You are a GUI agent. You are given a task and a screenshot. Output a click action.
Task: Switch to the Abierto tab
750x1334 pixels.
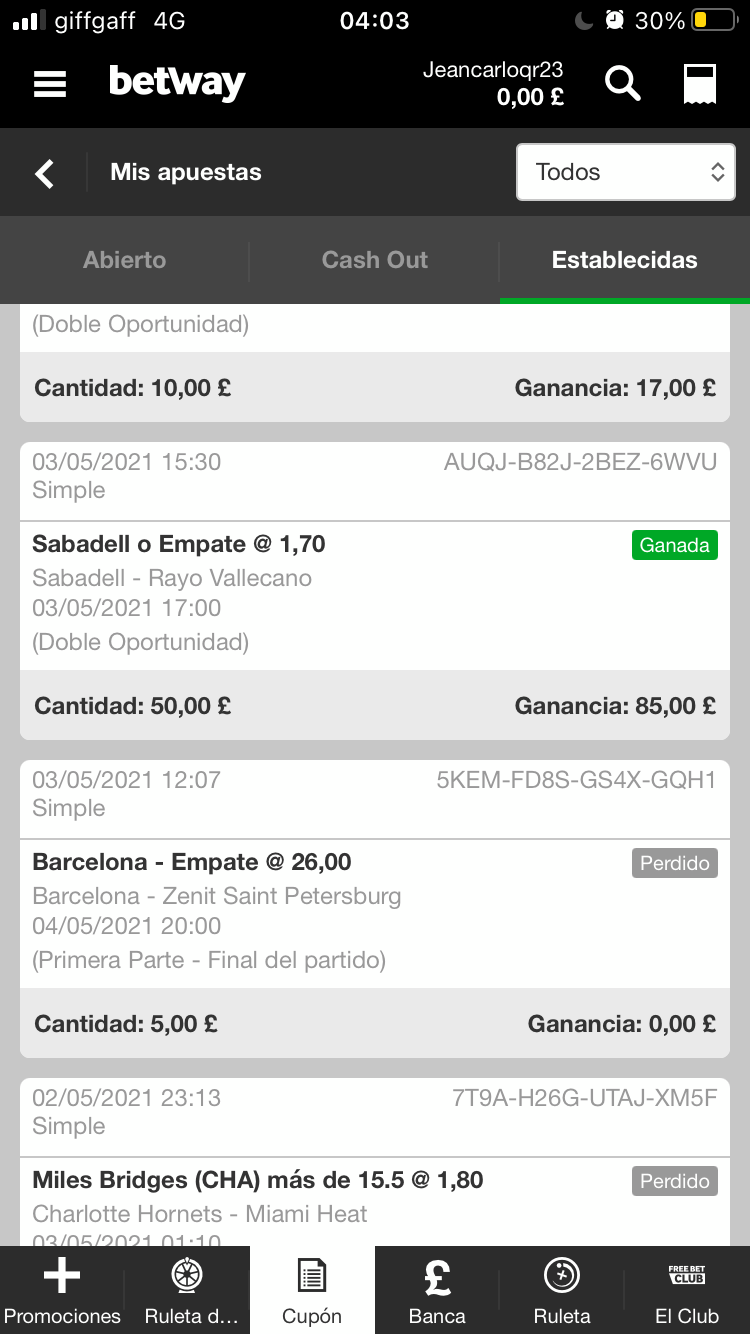[124, 260]
